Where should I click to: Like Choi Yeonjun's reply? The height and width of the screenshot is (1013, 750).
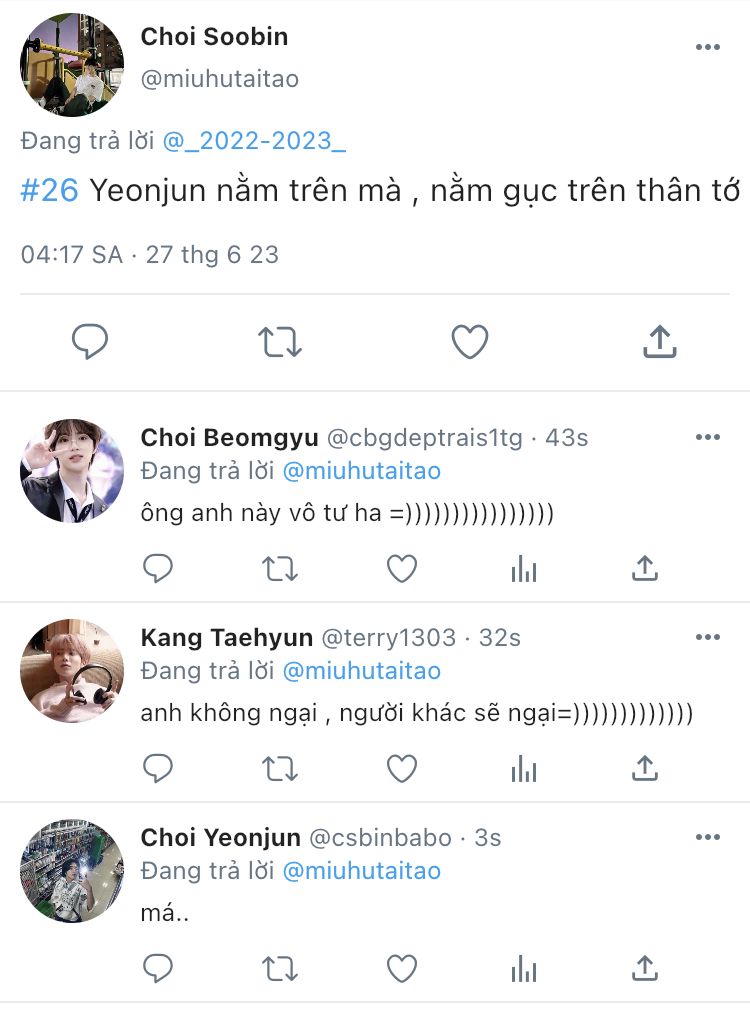[x=401, y=968]
